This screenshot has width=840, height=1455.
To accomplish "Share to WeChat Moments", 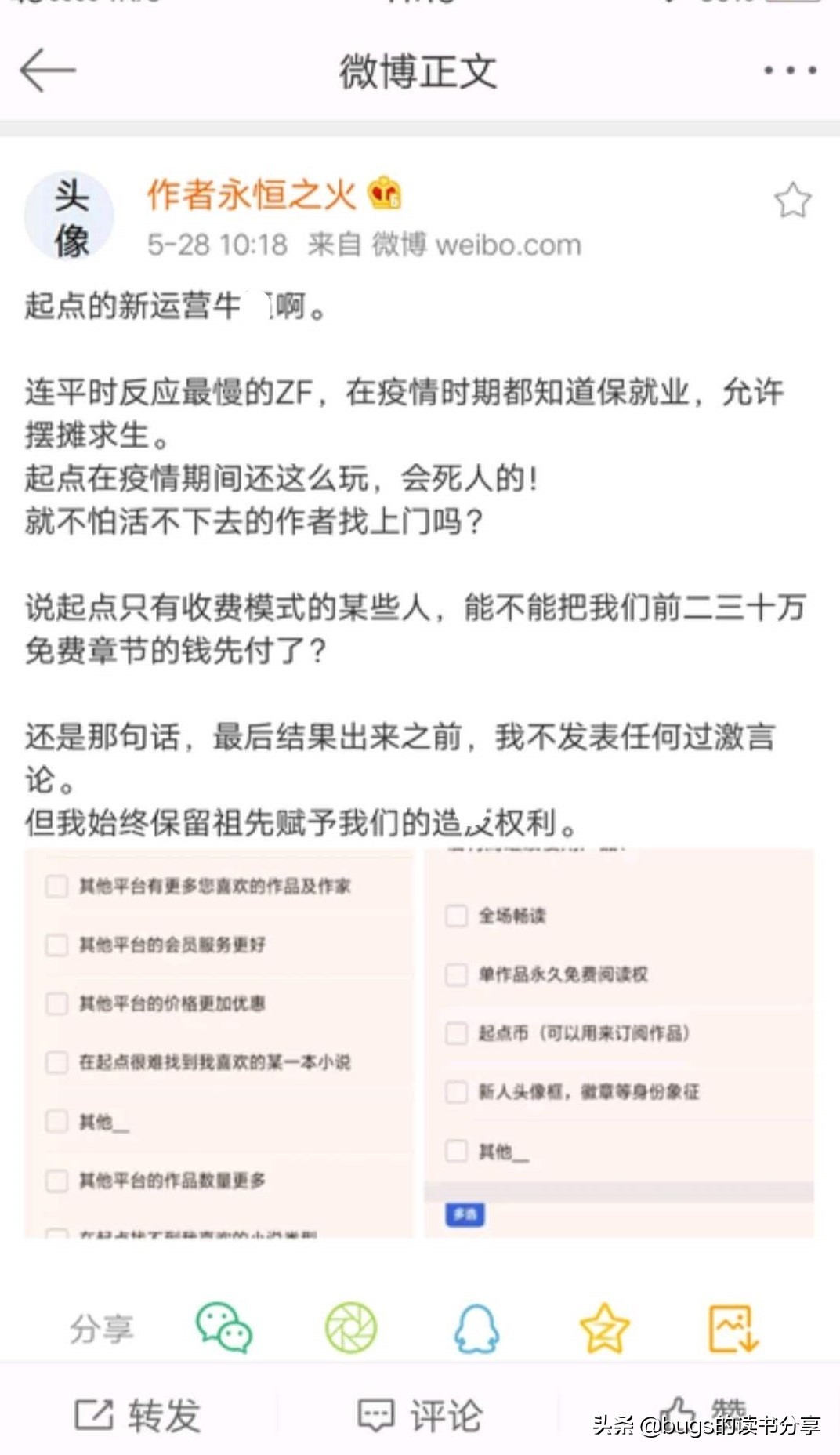I will click(351, 1328).
